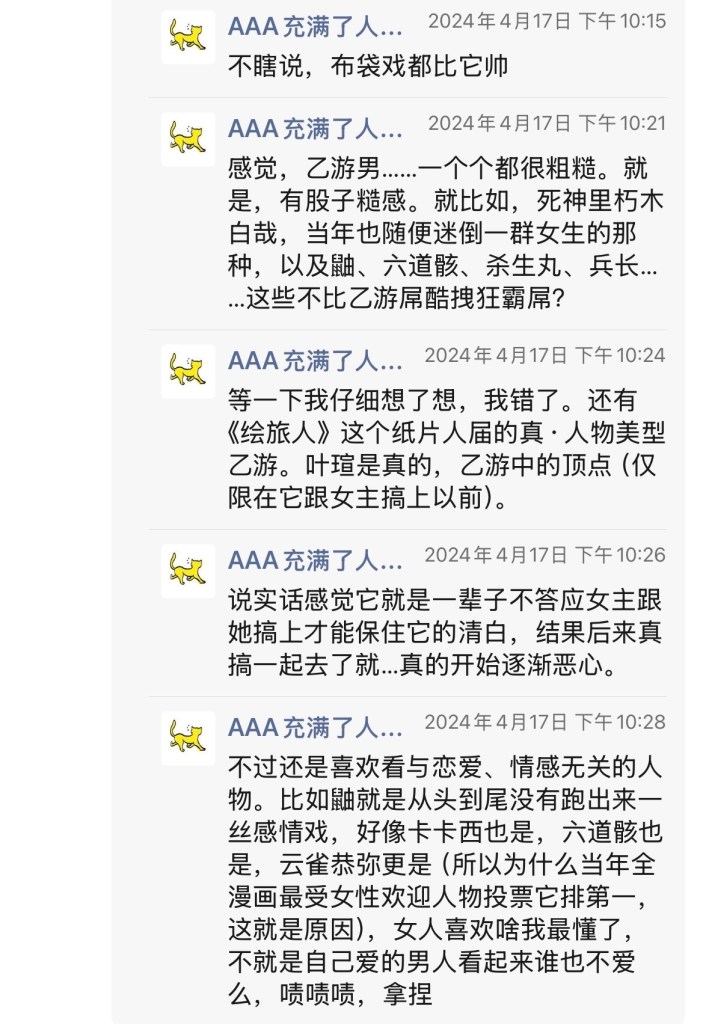Open sender avatar on the 10:15 message
This screenshot has height=1024, width=703.
[188, 38]
